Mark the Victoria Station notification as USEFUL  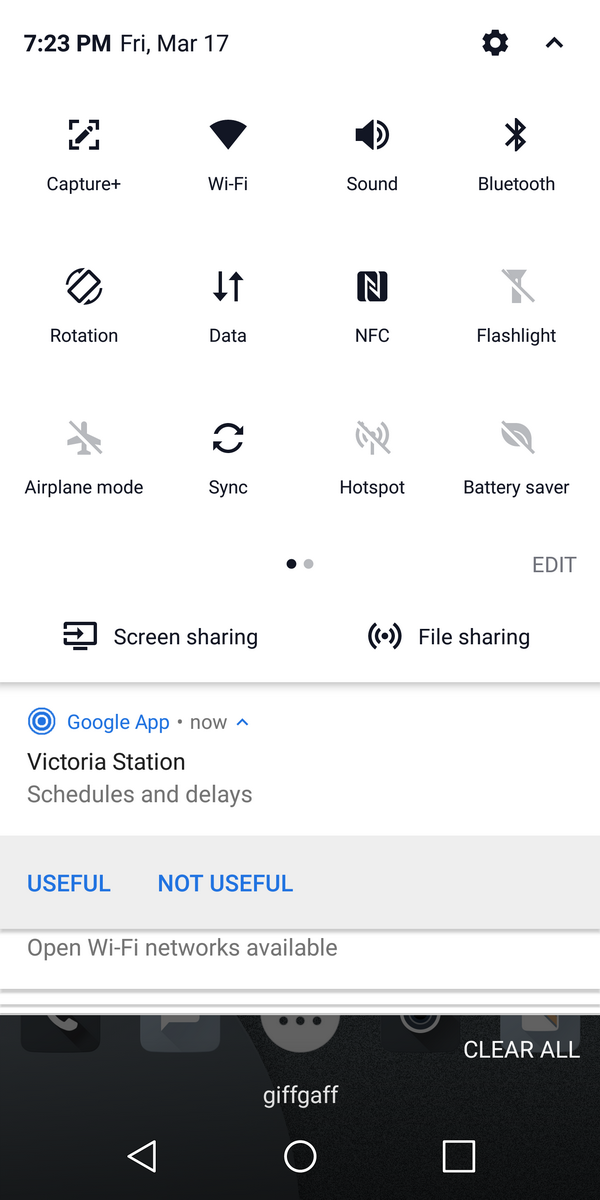[x=69, y=884]
